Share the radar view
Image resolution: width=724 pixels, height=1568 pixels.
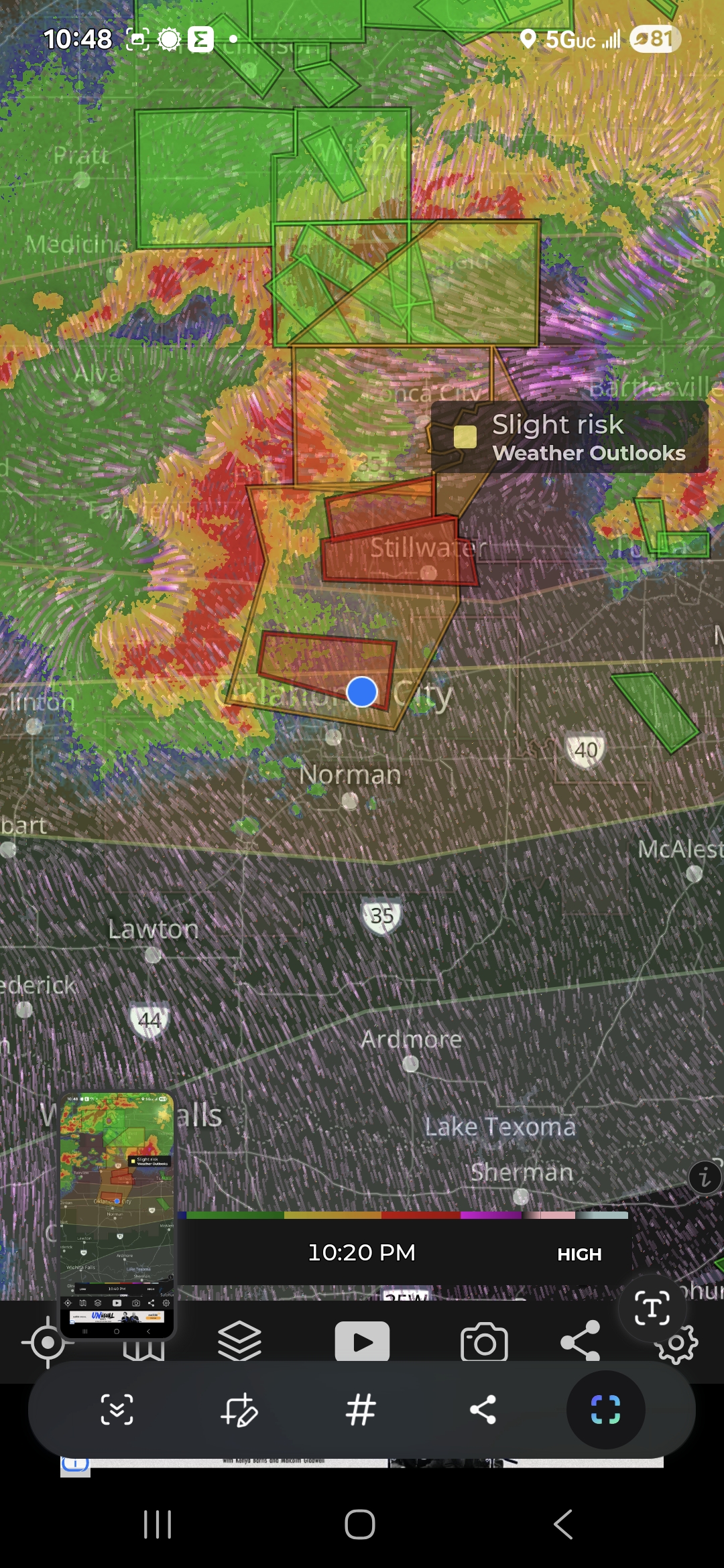click(x=581, y=1340)
